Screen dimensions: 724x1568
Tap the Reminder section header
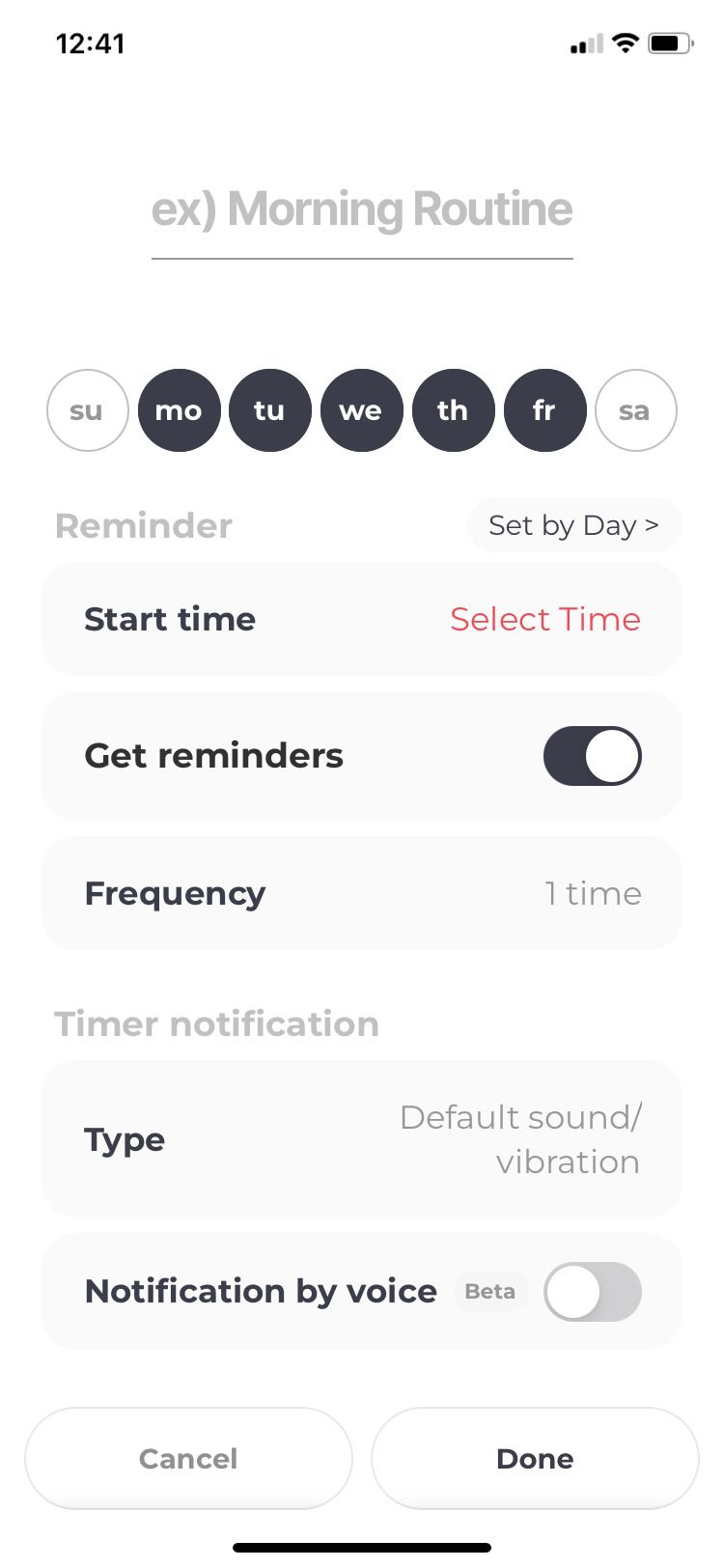pyautogui.click(x=143, y=525)
